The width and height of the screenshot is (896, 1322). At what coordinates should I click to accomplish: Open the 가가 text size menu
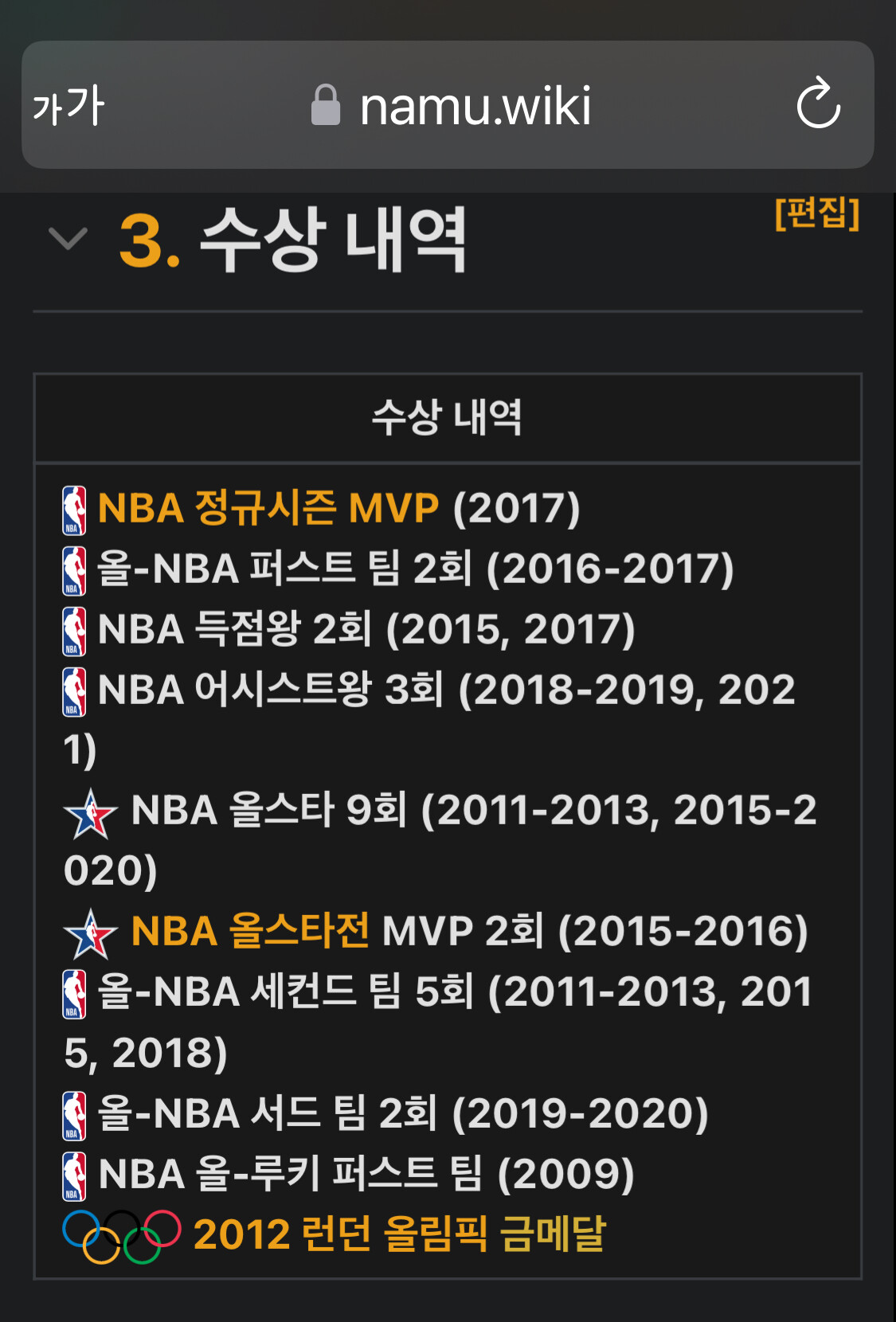(x=68, y=105)
